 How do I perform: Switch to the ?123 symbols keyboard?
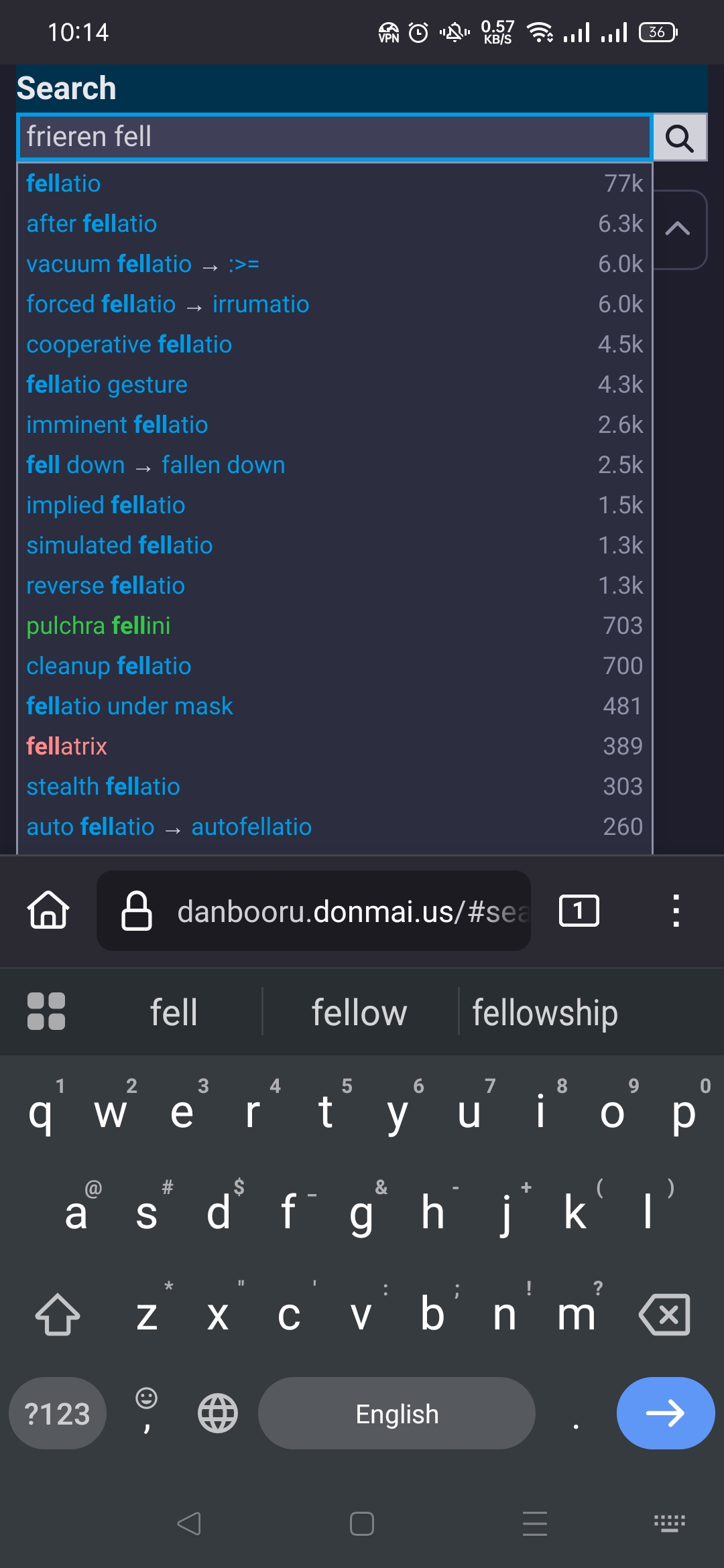(58, 1414)
